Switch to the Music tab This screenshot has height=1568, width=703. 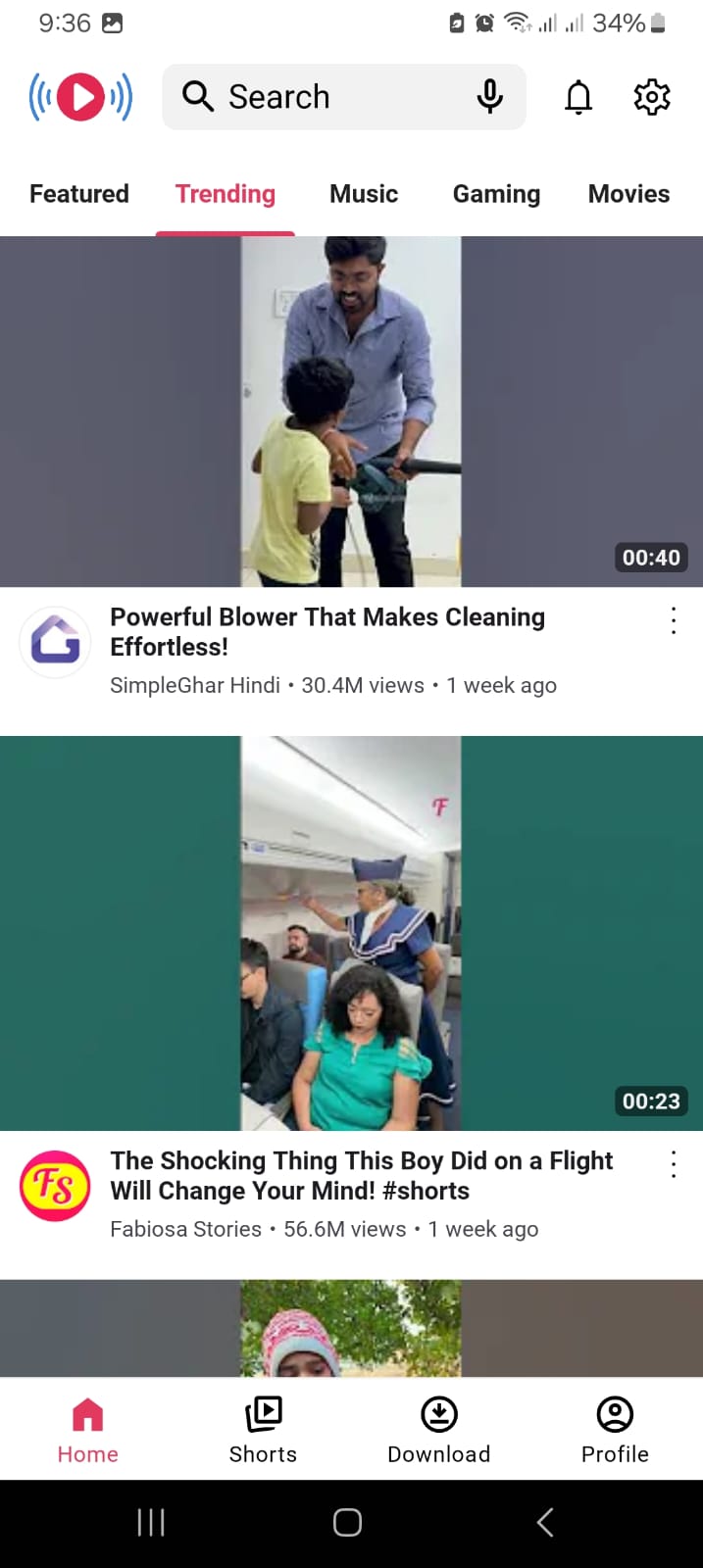click(x=364, y=194)
